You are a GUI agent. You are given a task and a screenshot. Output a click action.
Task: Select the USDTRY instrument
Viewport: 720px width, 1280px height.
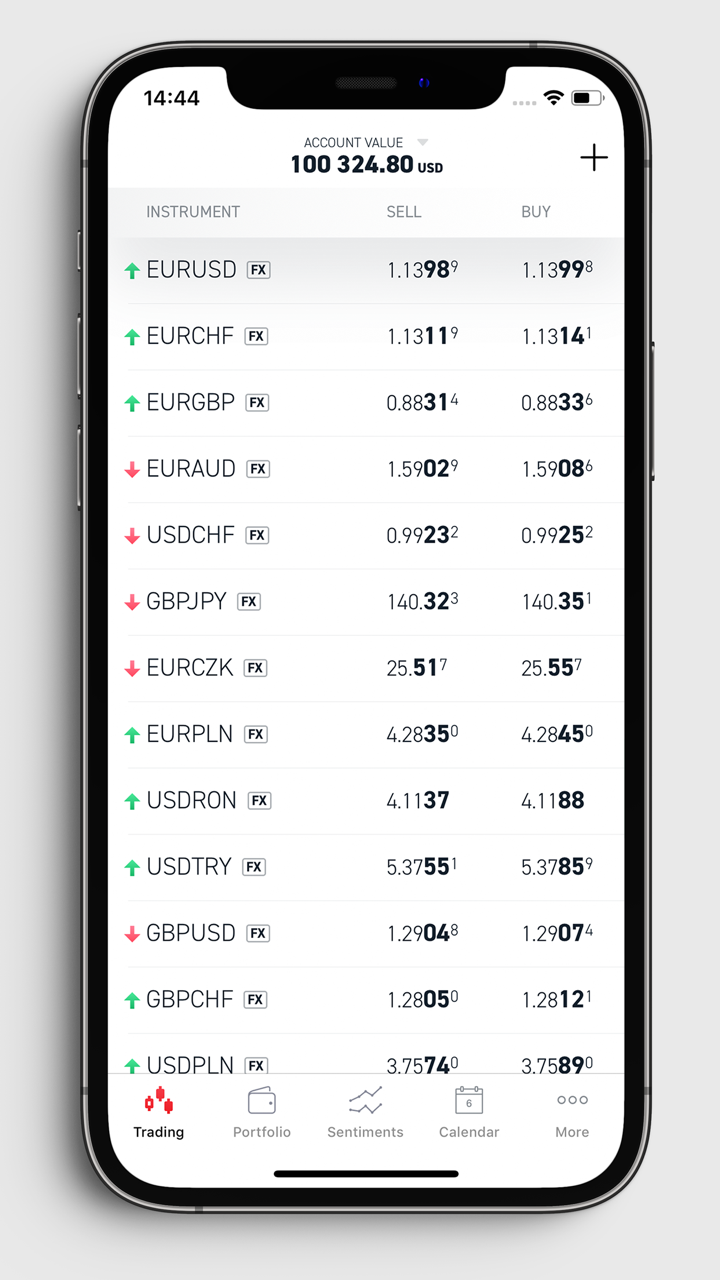click(x=189, y=866)
